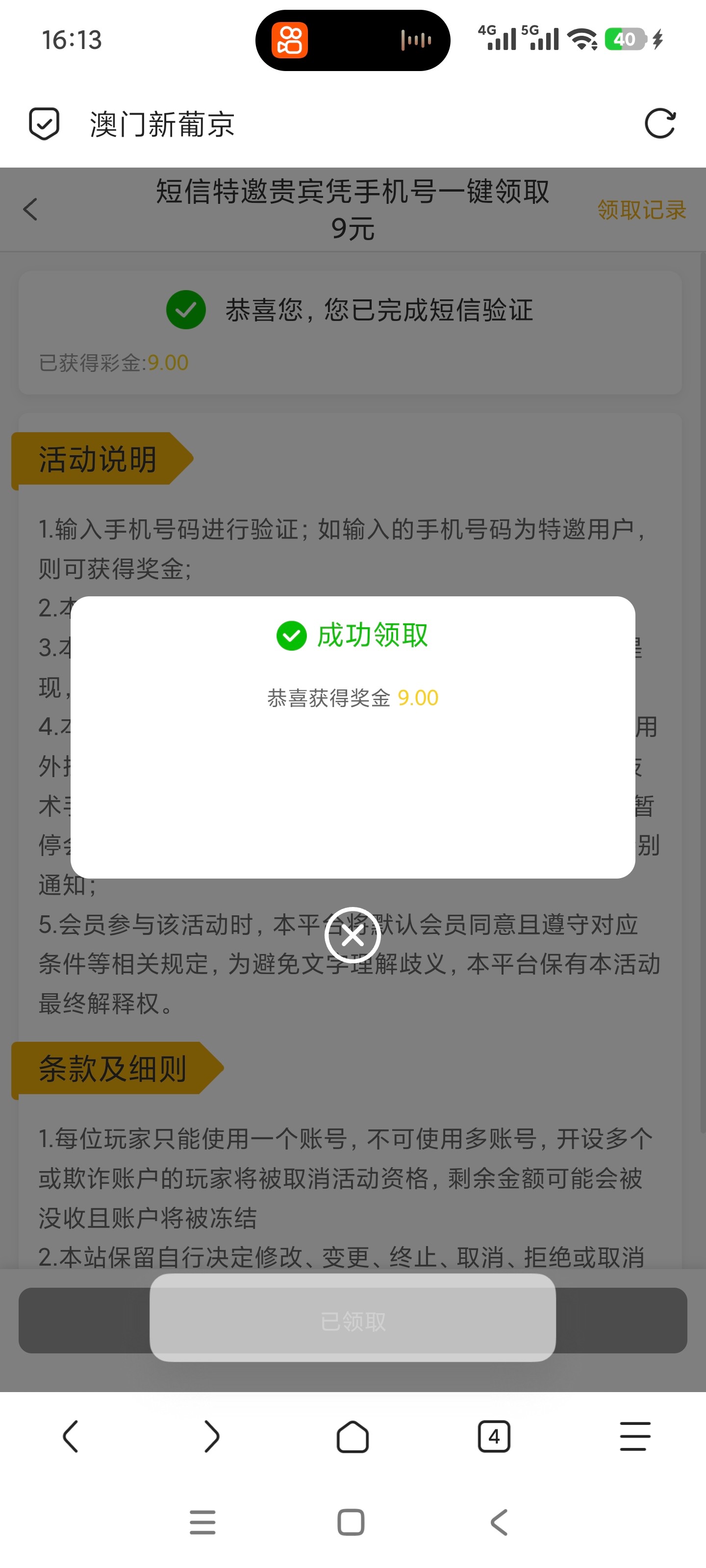
Task: Close the 成功领取 reward popup
Action: click(352, 935)
